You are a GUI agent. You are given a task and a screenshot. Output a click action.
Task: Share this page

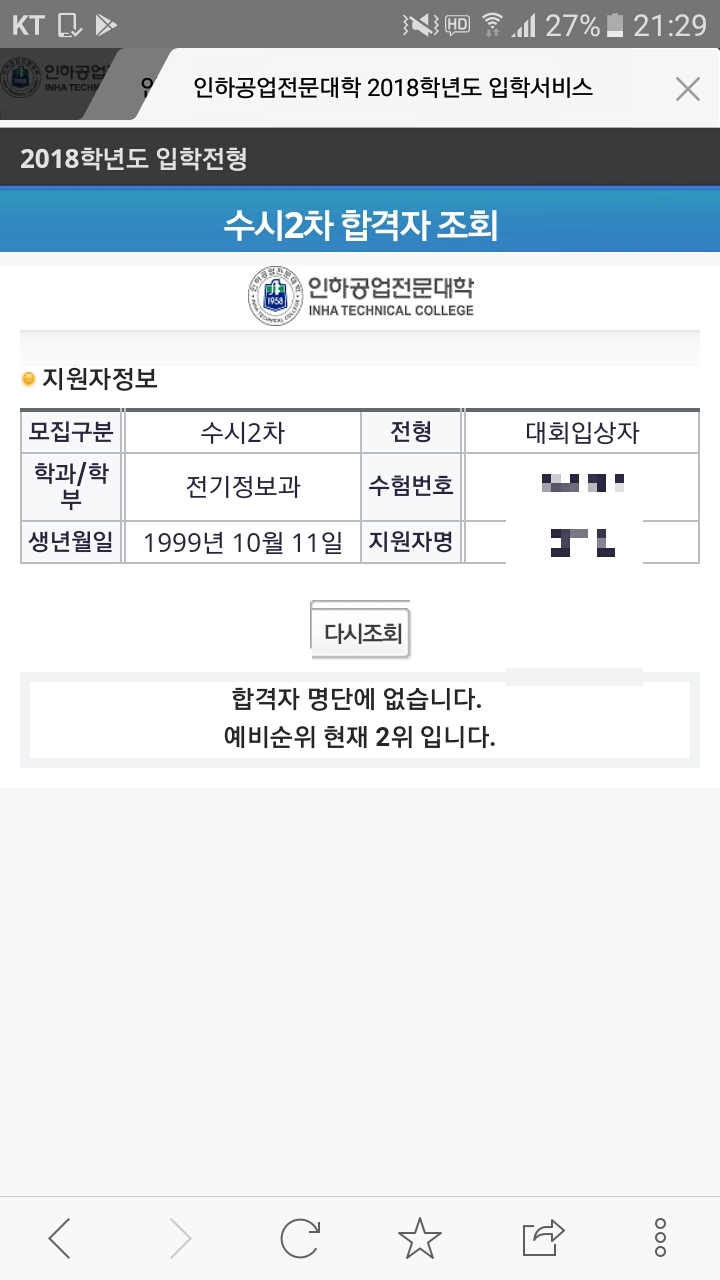point(542,1239)
